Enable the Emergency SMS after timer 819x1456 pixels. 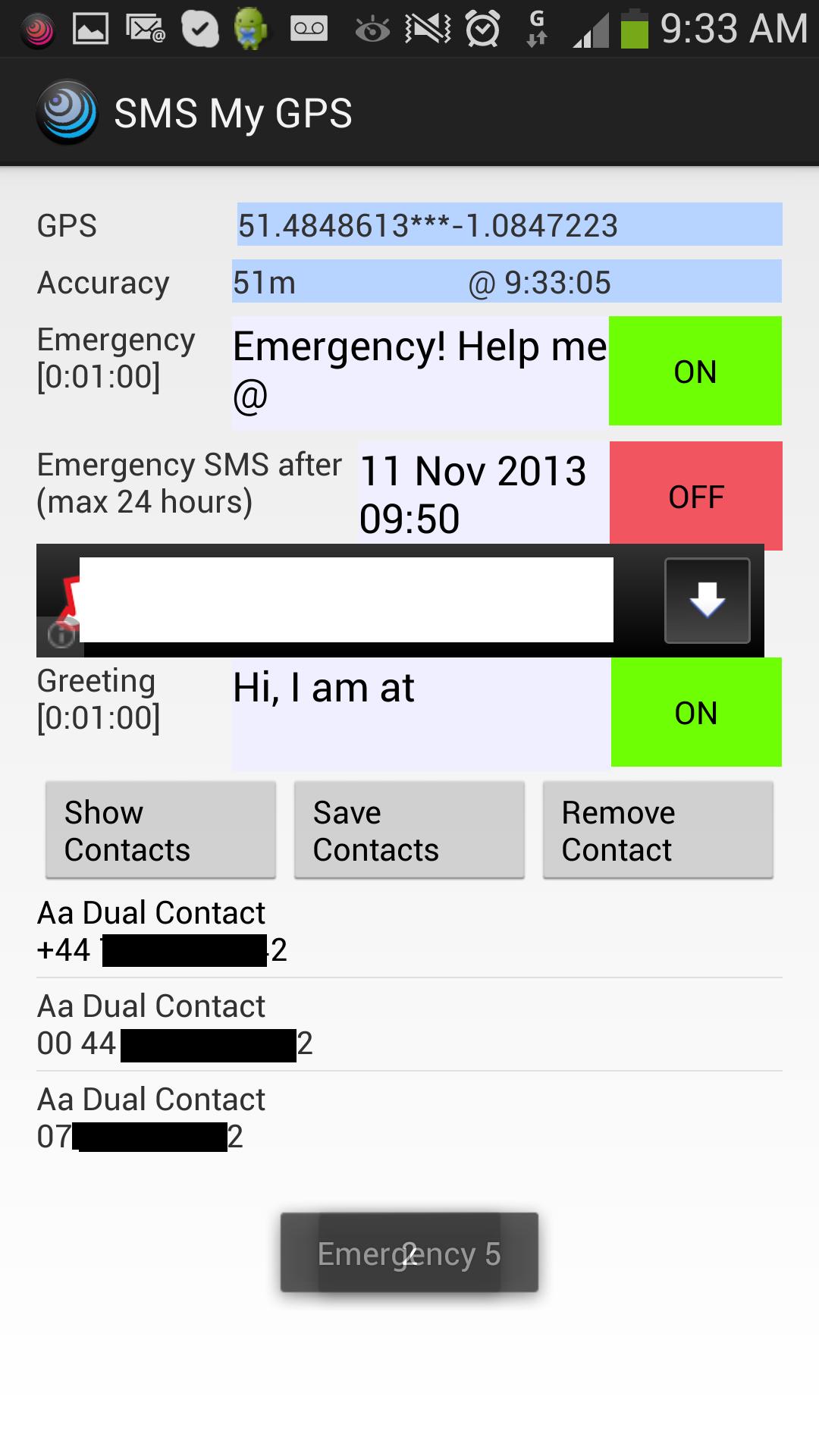tap(695, 496)
